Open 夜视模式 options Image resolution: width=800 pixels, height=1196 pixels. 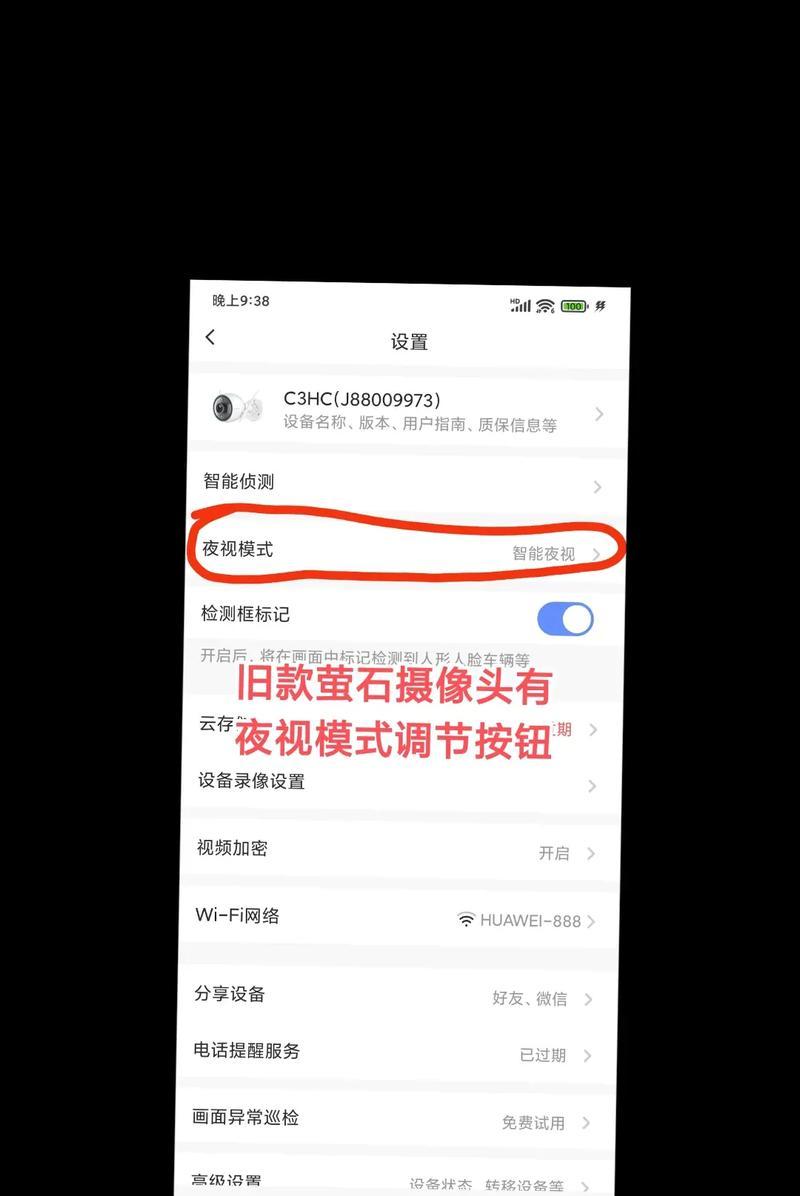tap(400, 551)
